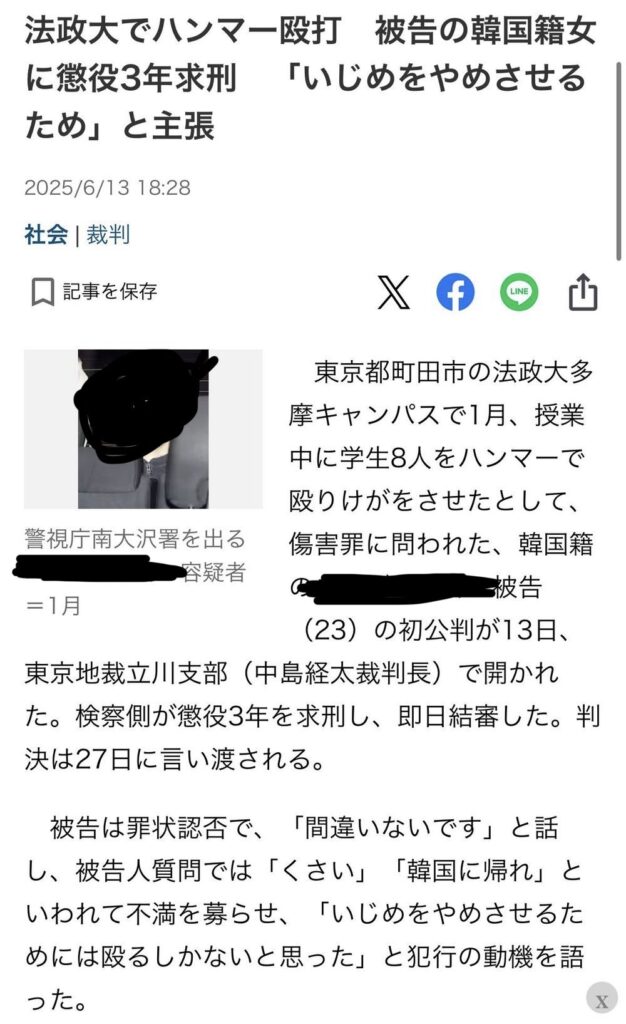Screen dimensions: 626x1024
Task: Open the 社会 category link
Action: [46, 236]
